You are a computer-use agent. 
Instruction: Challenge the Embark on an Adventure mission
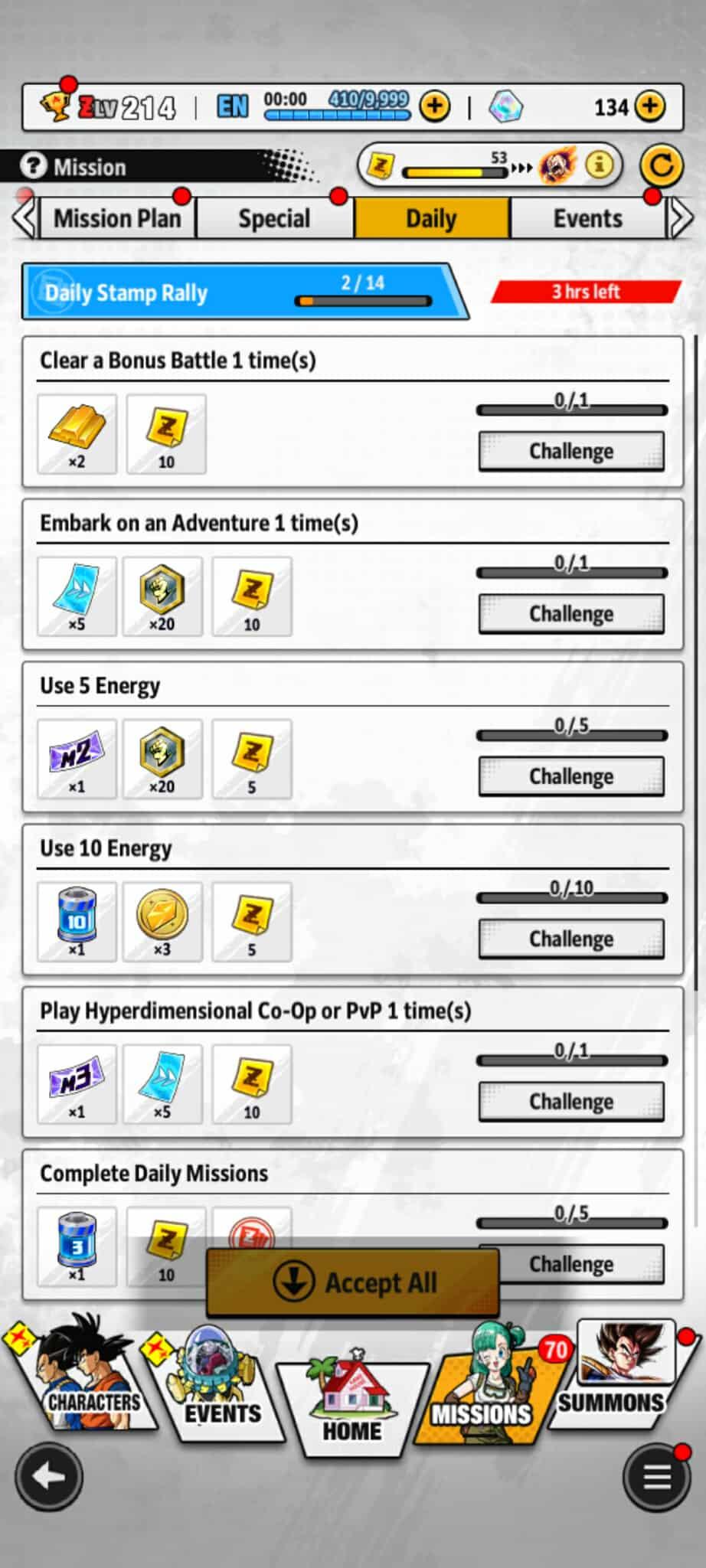point(571,613)
